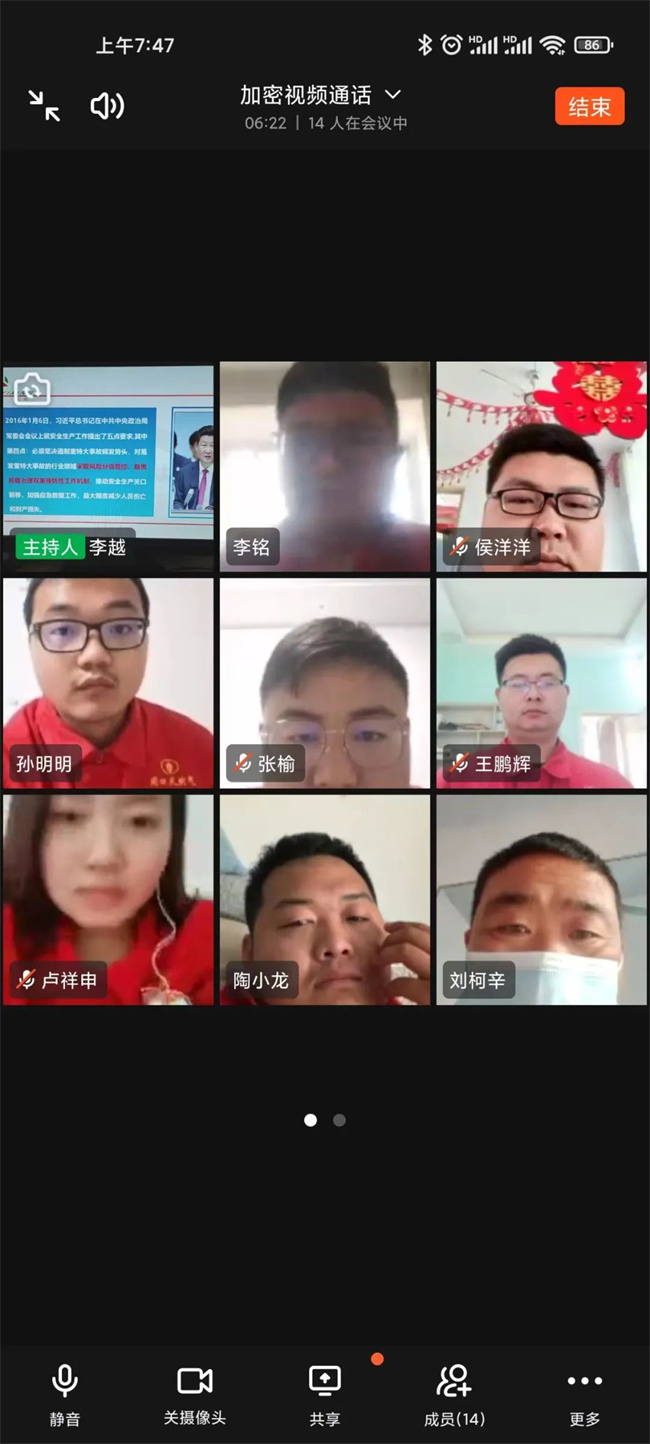The width and height of the screenshot is (650, 1444).
Task: Tap 刘柯辛's video tile
Action: 541,899
